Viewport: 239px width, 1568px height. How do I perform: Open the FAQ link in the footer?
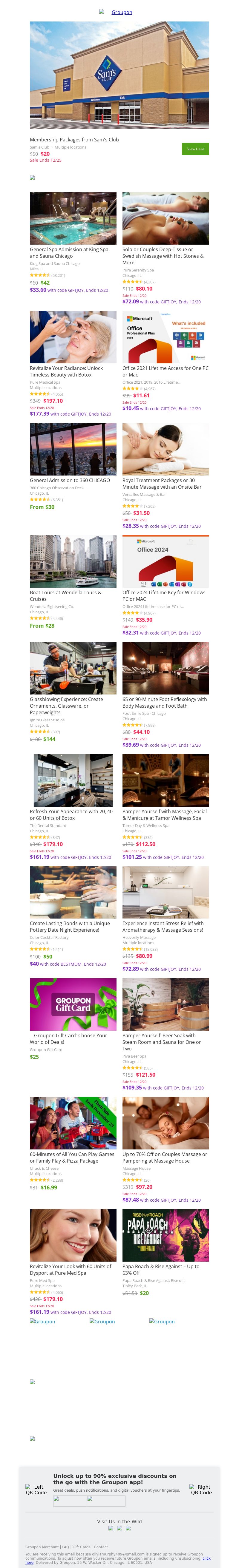65,1547
